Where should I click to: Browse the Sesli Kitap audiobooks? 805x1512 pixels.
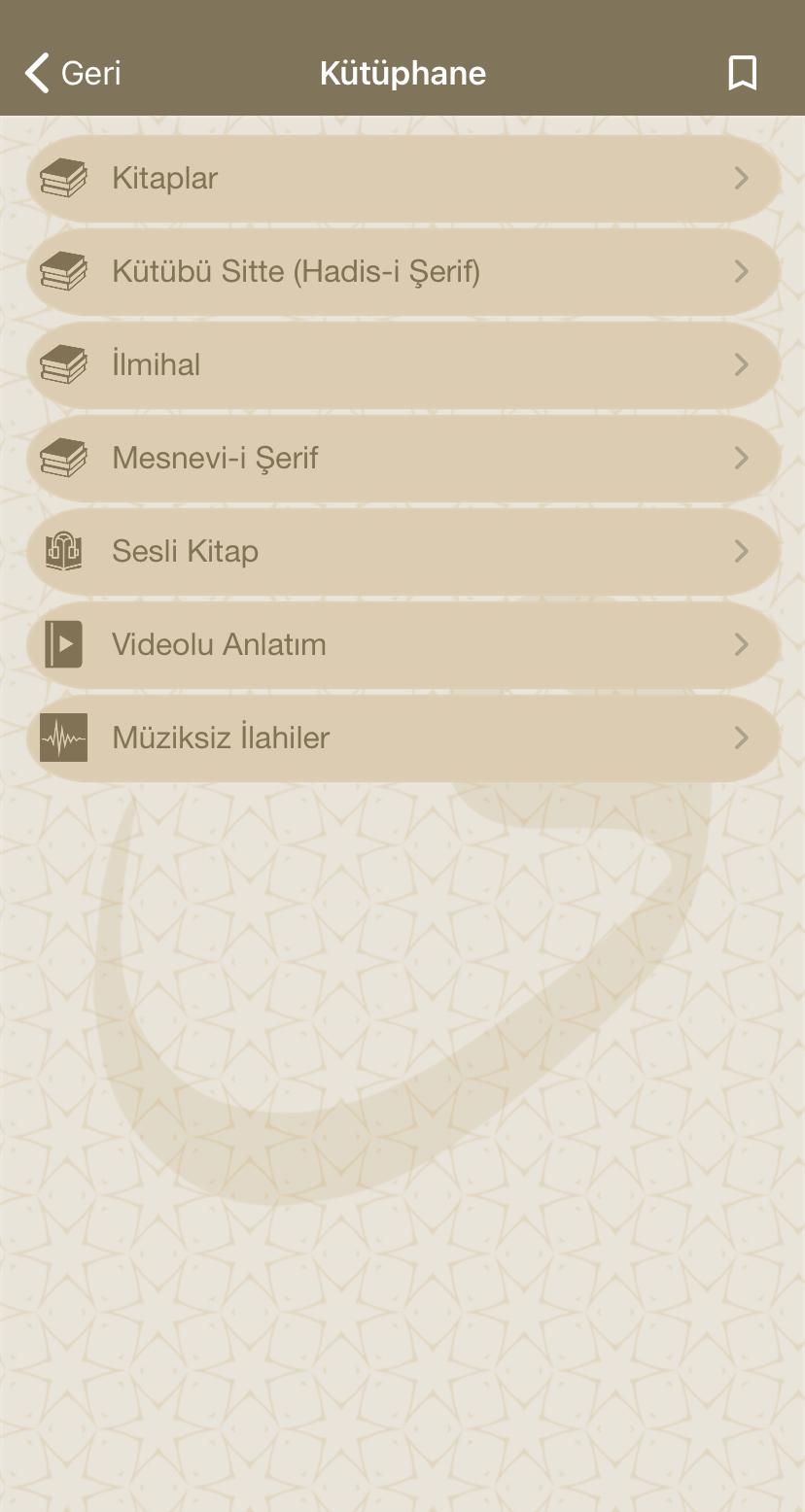tap(402, 552)
